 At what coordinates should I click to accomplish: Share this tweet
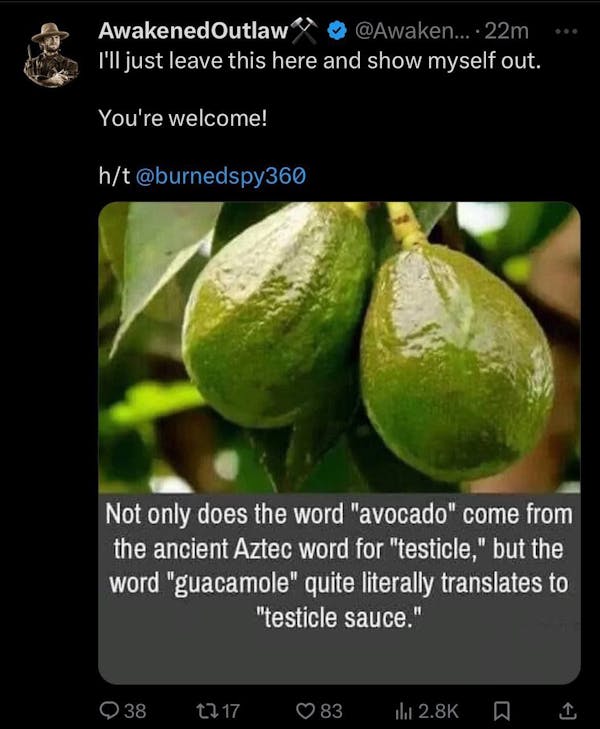[x=566, y=710]
